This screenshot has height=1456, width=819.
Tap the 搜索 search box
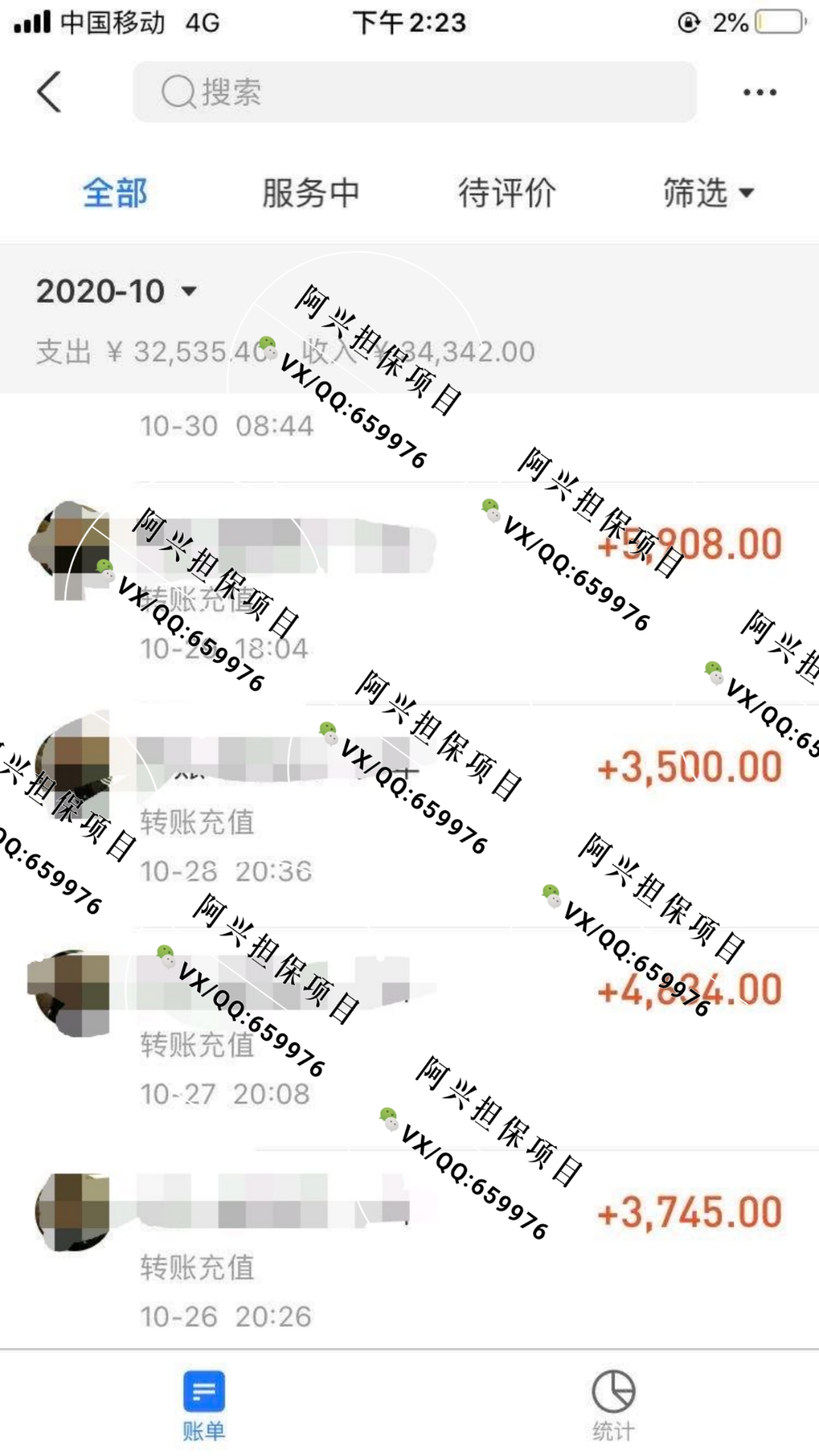(415, 92)
